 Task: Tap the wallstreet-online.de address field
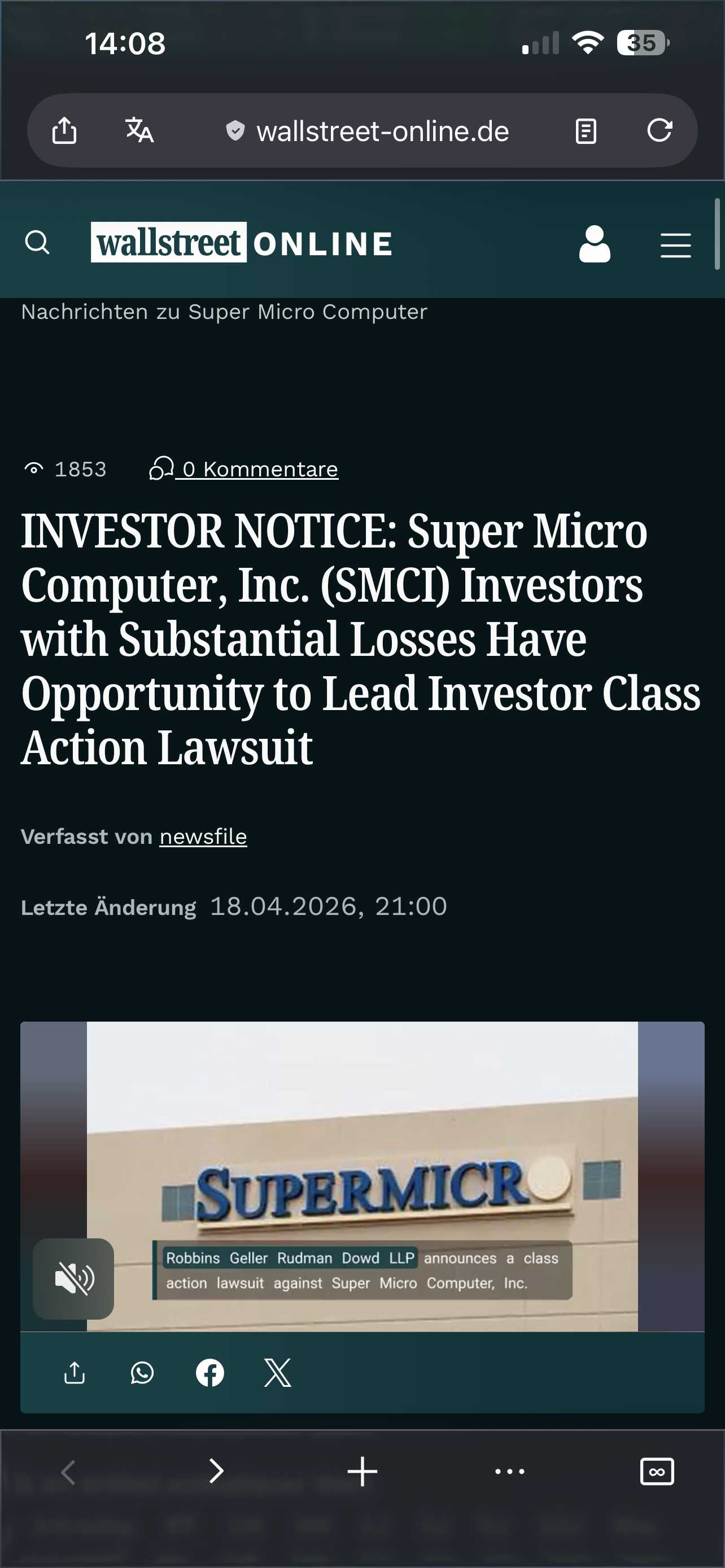[x=382, y=132]
